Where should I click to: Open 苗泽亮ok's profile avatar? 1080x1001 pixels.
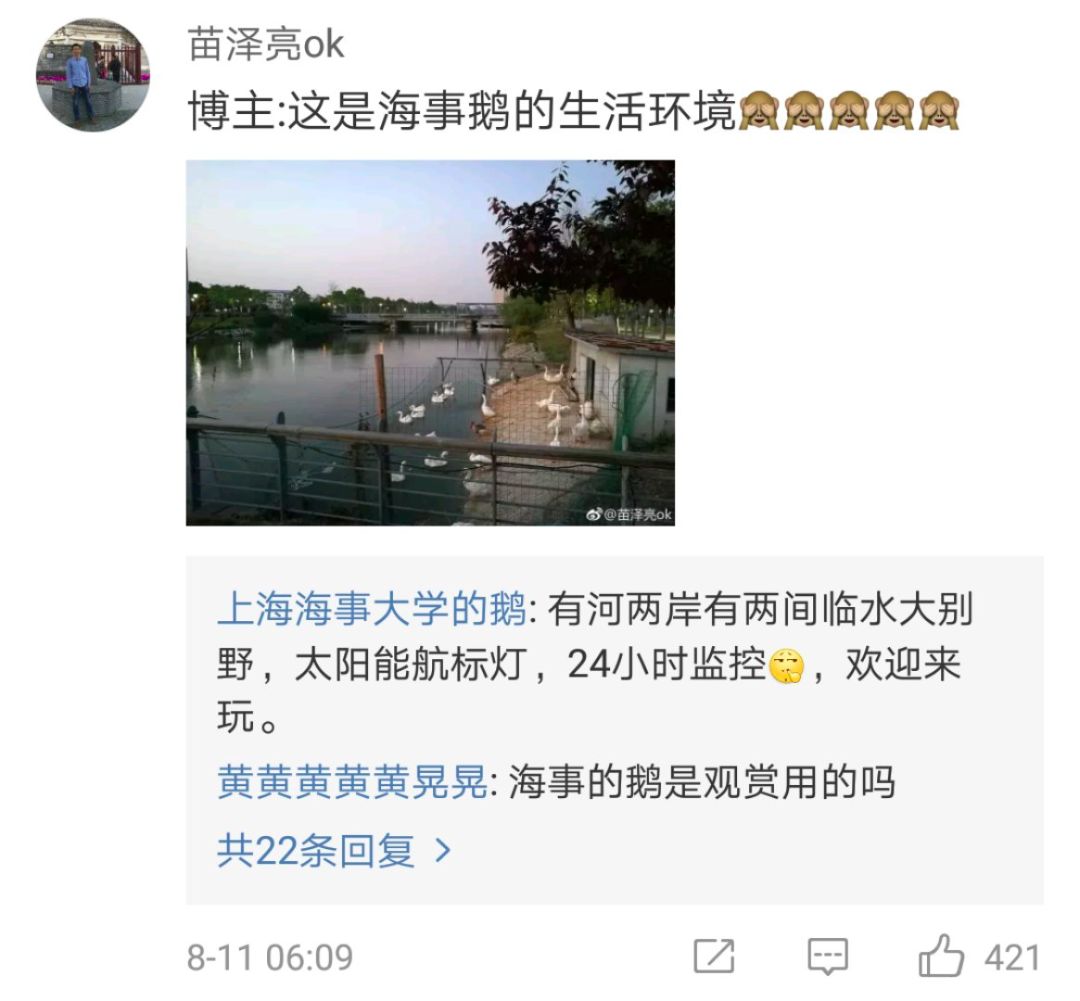[92, 75]
